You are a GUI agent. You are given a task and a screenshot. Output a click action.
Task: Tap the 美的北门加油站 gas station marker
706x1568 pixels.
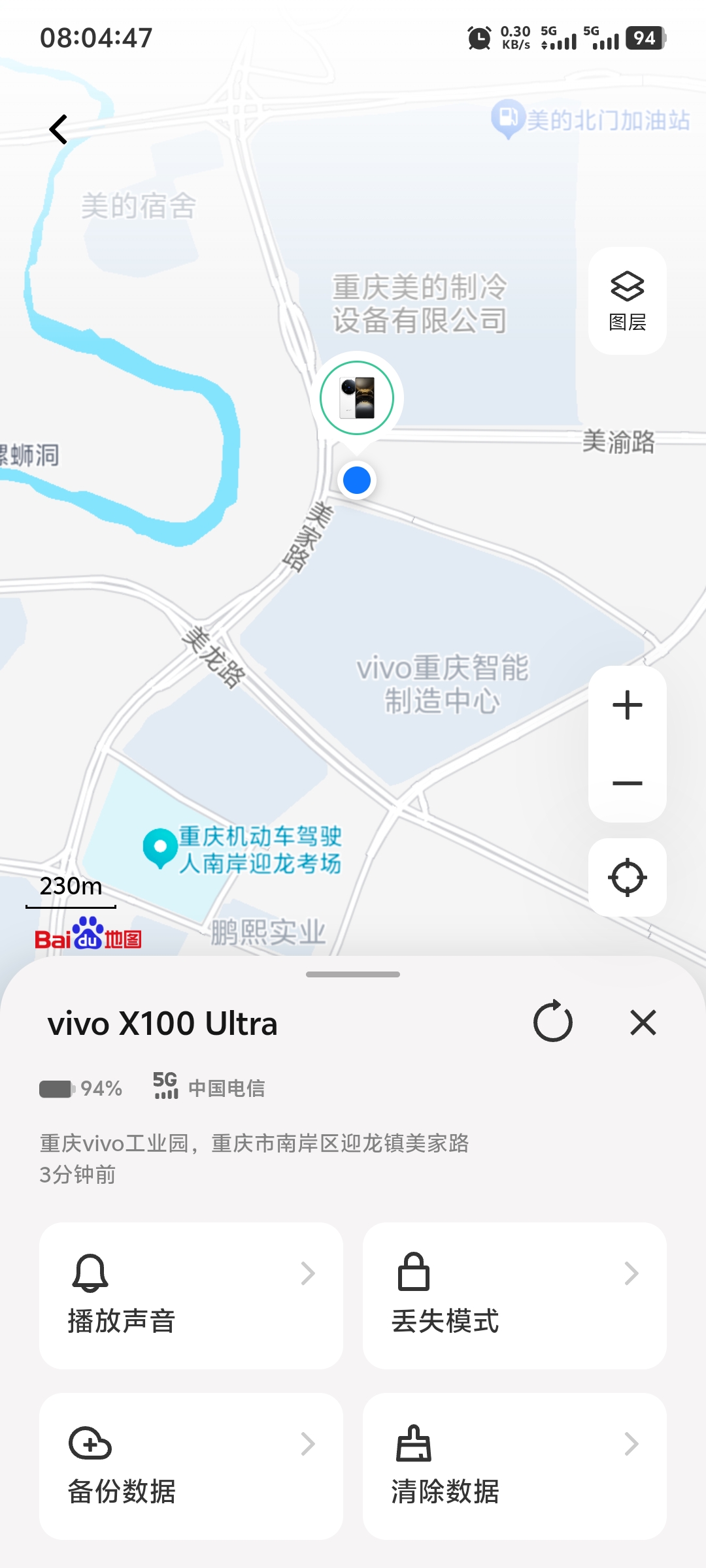[x=508, y=118]
